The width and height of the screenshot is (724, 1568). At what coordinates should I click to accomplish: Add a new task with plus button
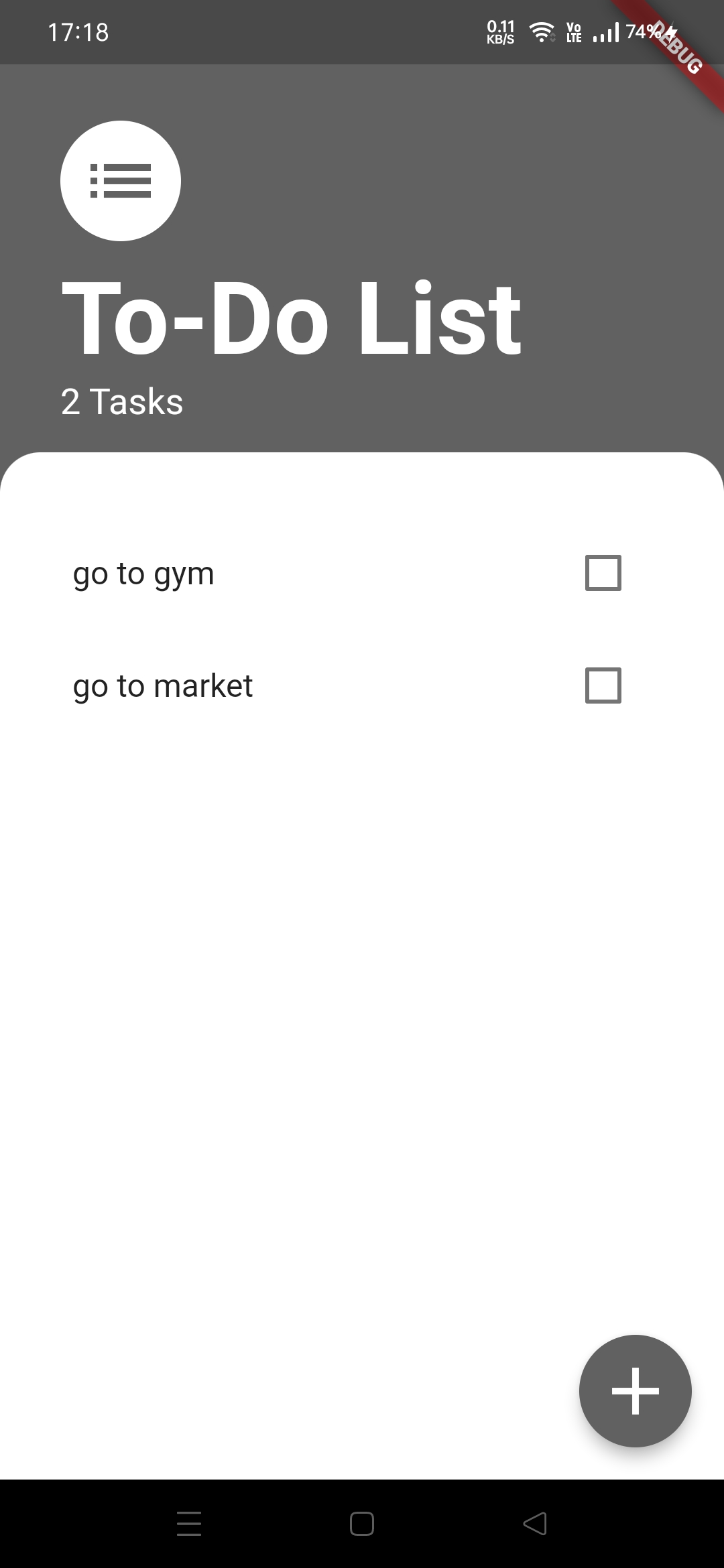click(635, 1391)
